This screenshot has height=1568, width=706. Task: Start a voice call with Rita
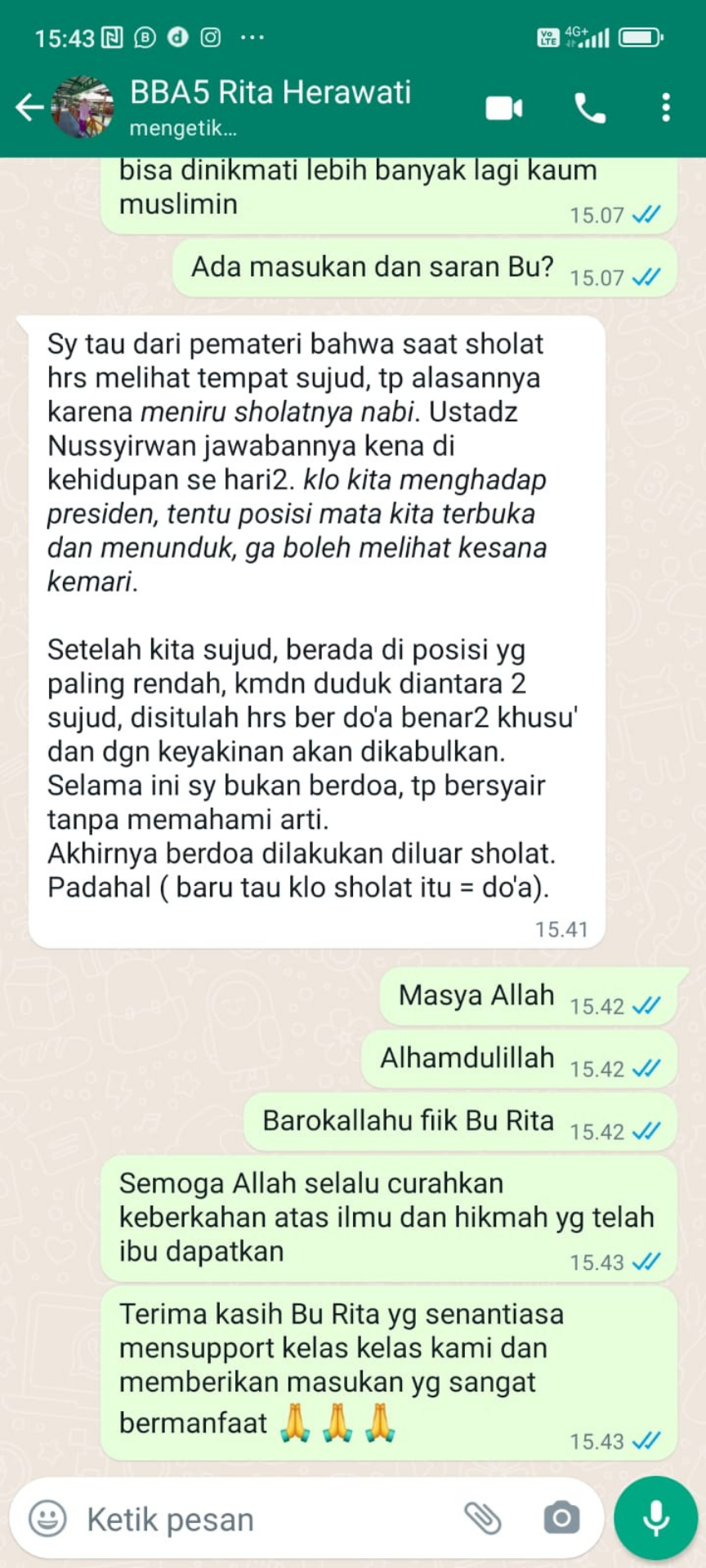pos(590,108)
